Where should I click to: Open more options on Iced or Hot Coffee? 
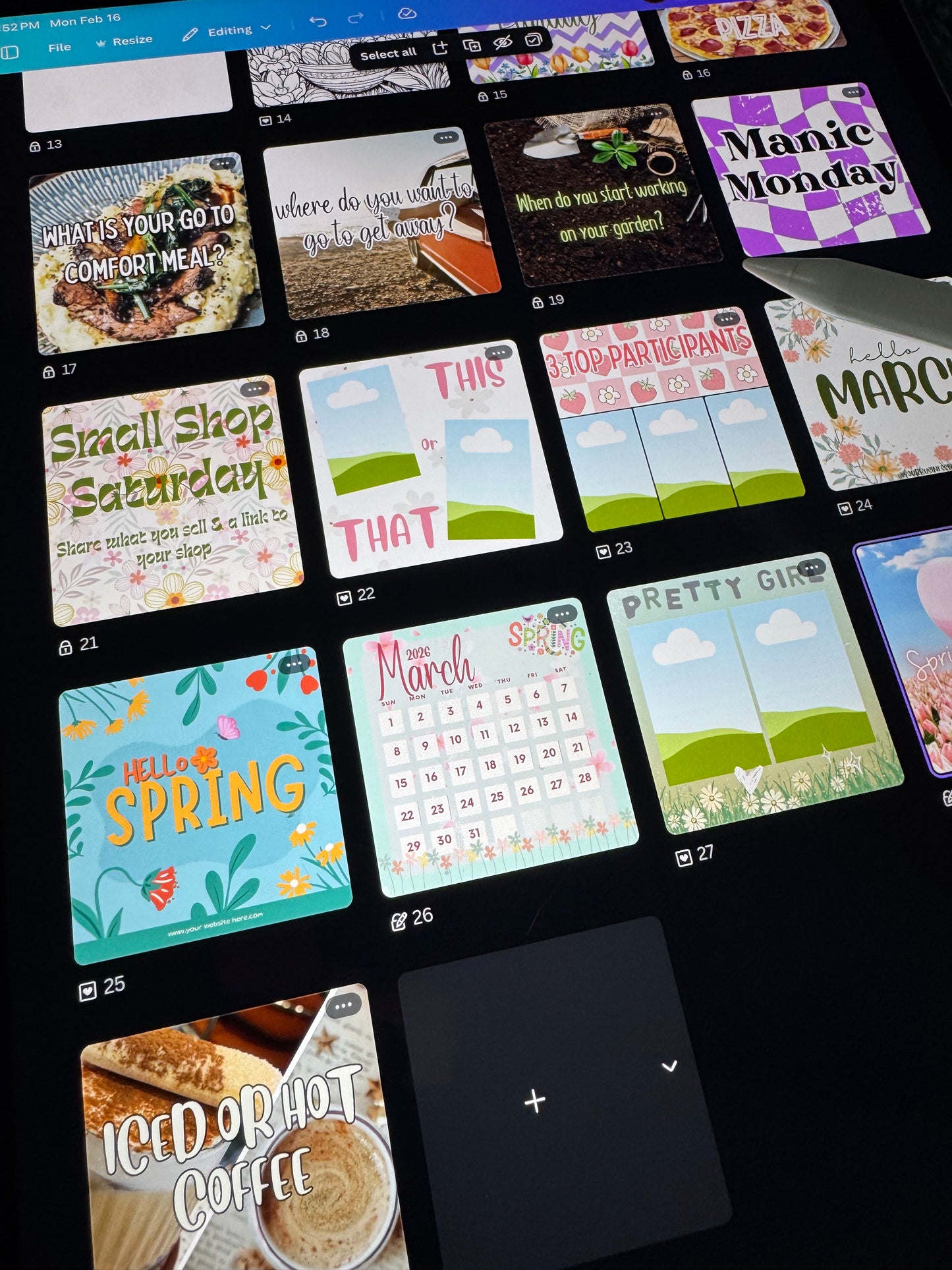[x=343, y=1006]
